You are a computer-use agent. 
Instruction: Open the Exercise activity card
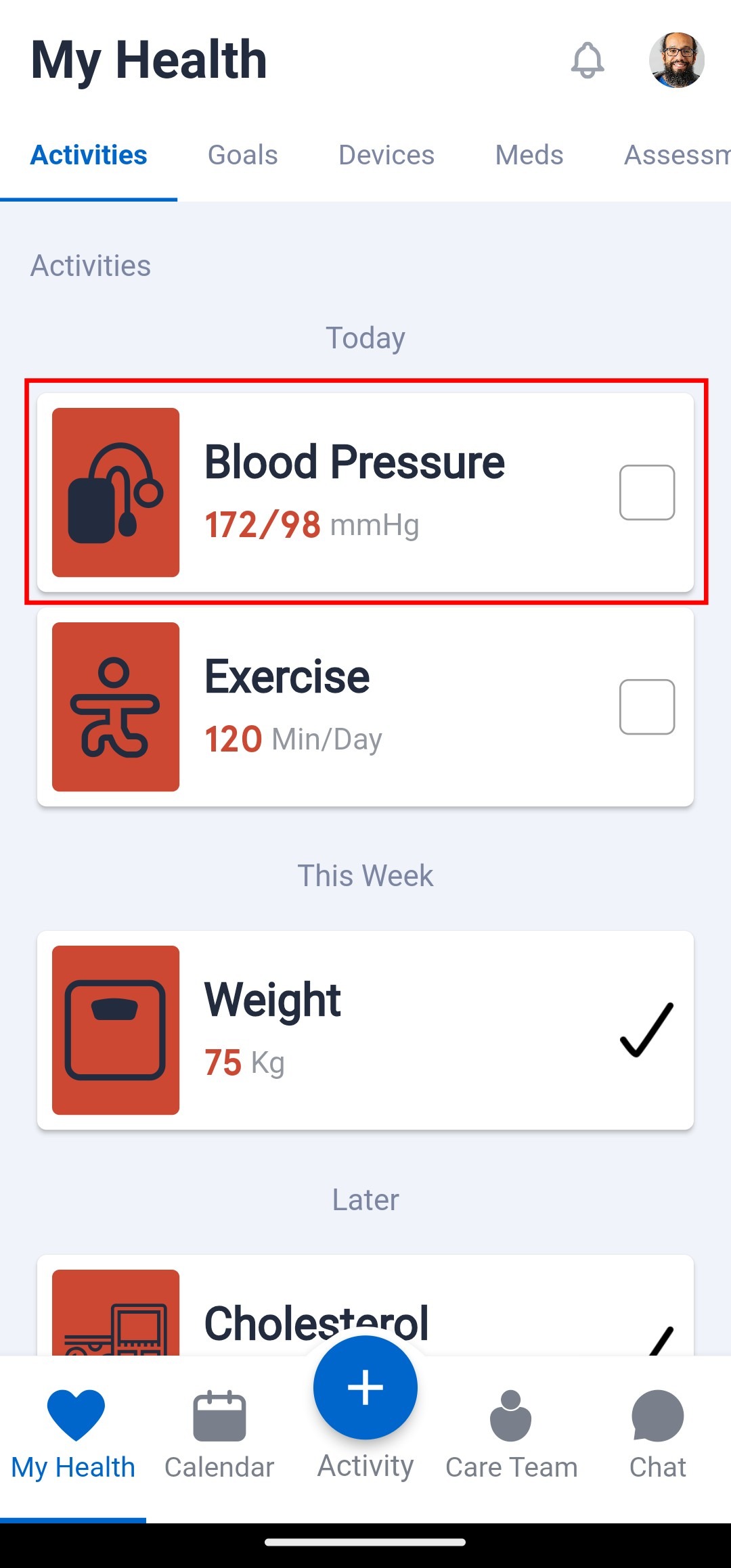click(365, 707)
